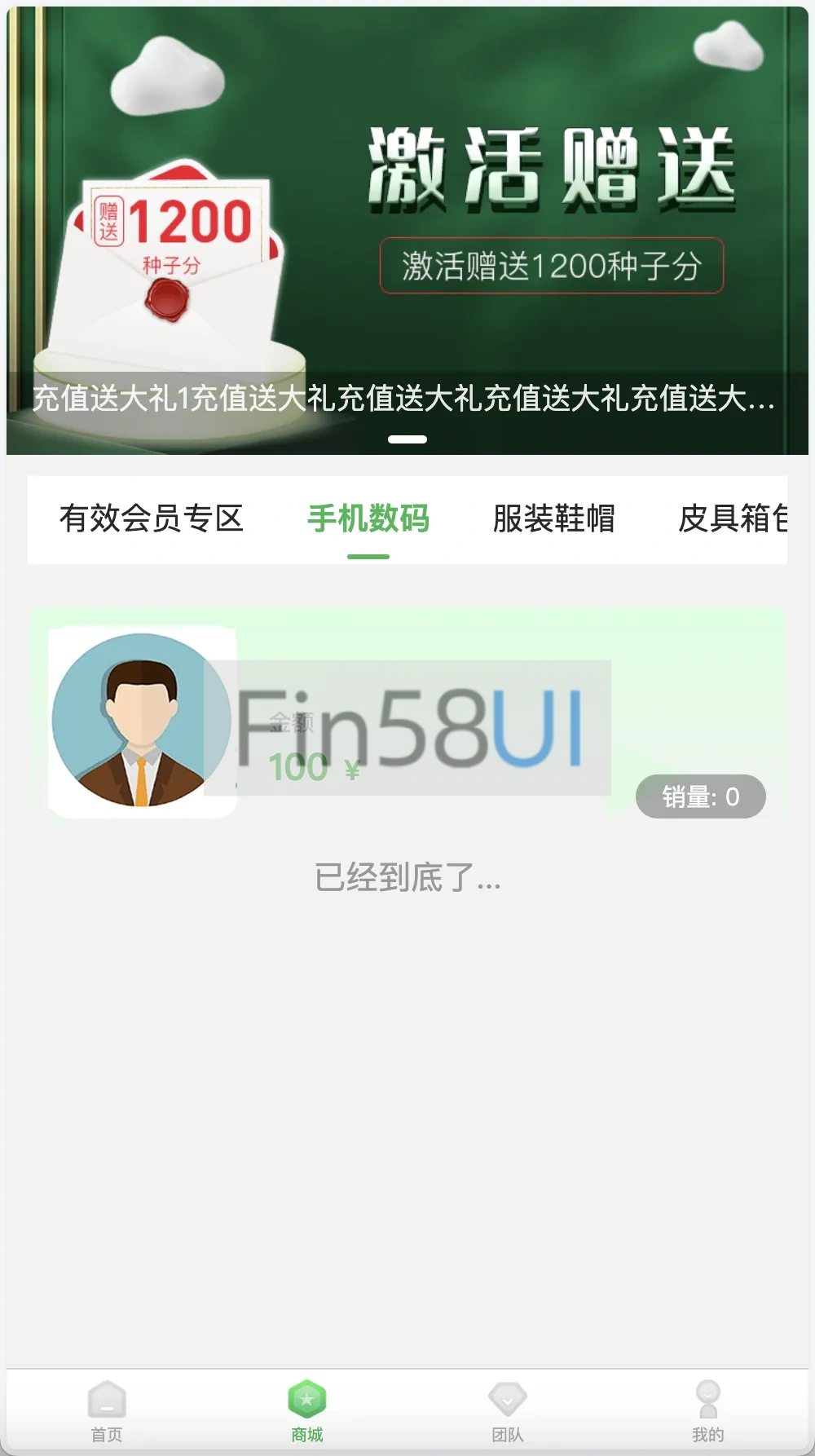Tap the carousel position indicator bar

[406, 440]
